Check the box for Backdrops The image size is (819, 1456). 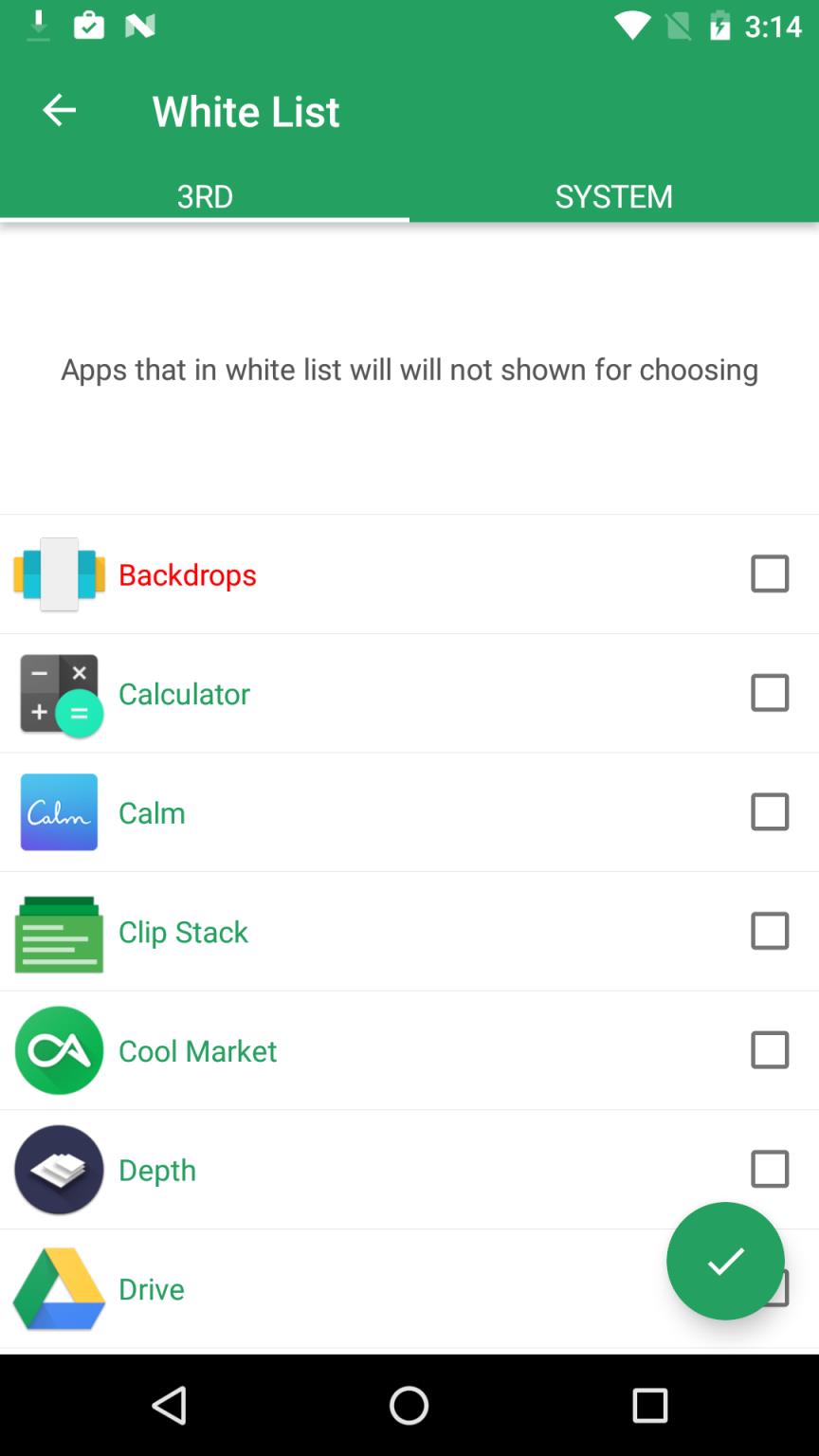pyautogui.click(x=769, y=573)
